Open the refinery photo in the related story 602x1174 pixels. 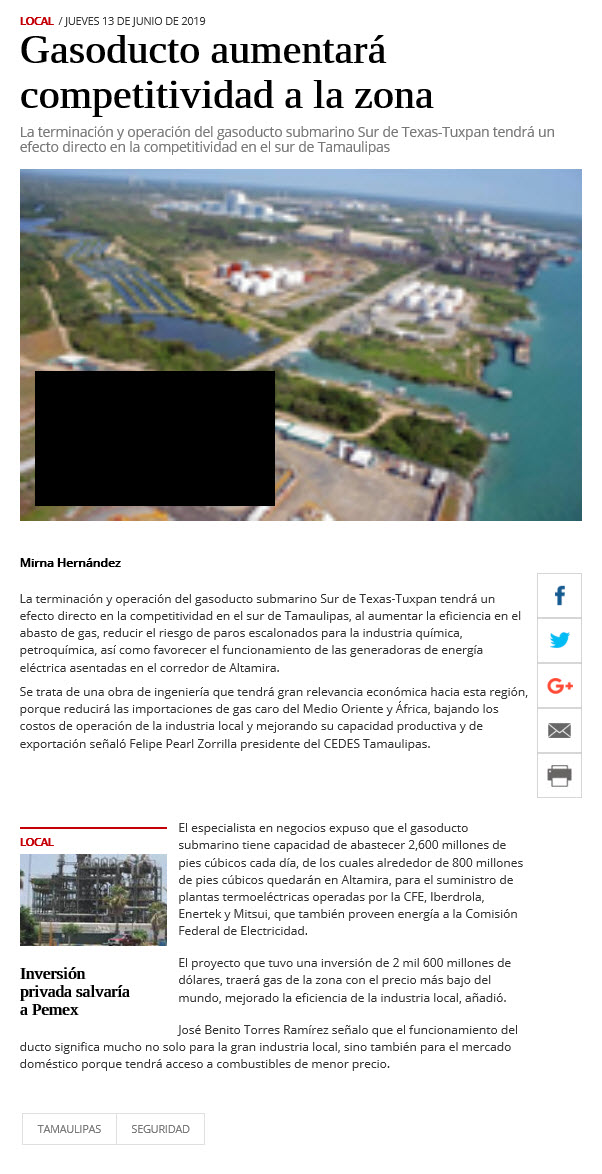[x=94, y=900]
